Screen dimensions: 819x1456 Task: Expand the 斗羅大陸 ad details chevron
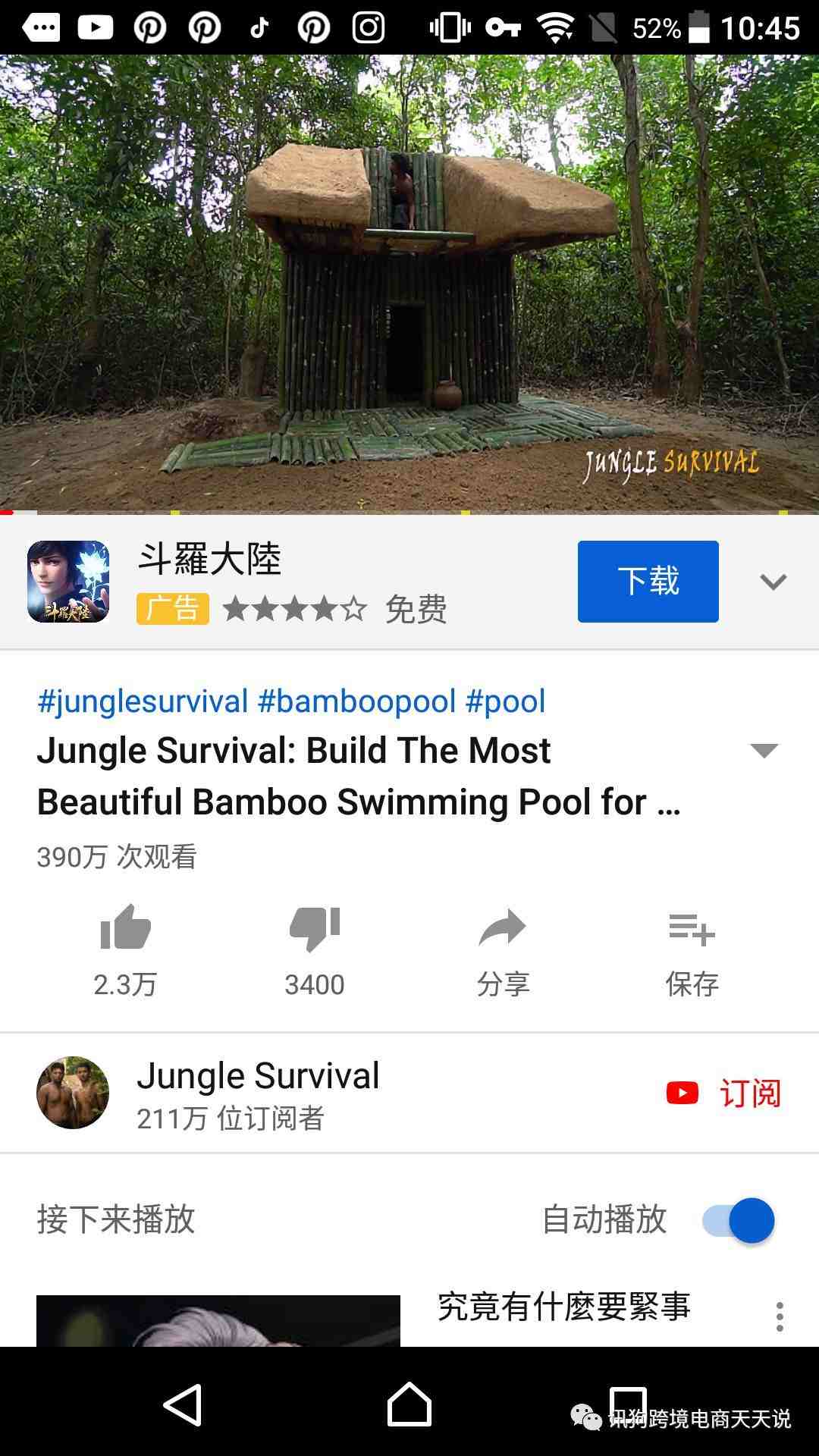[x=773, y=582]
